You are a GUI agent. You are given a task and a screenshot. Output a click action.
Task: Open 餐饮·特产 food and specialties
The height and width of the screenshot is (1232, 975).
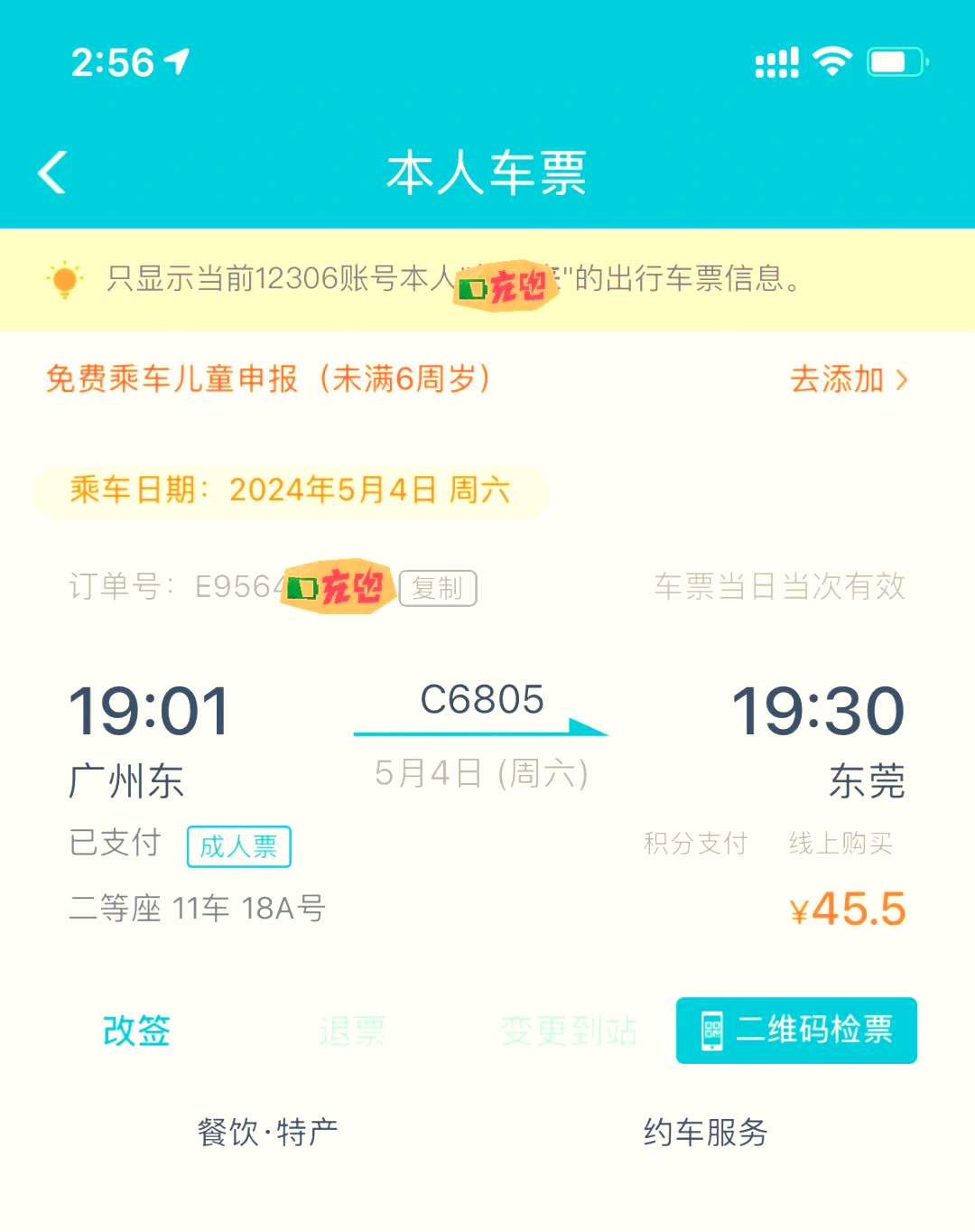(x=268, y=1132)
